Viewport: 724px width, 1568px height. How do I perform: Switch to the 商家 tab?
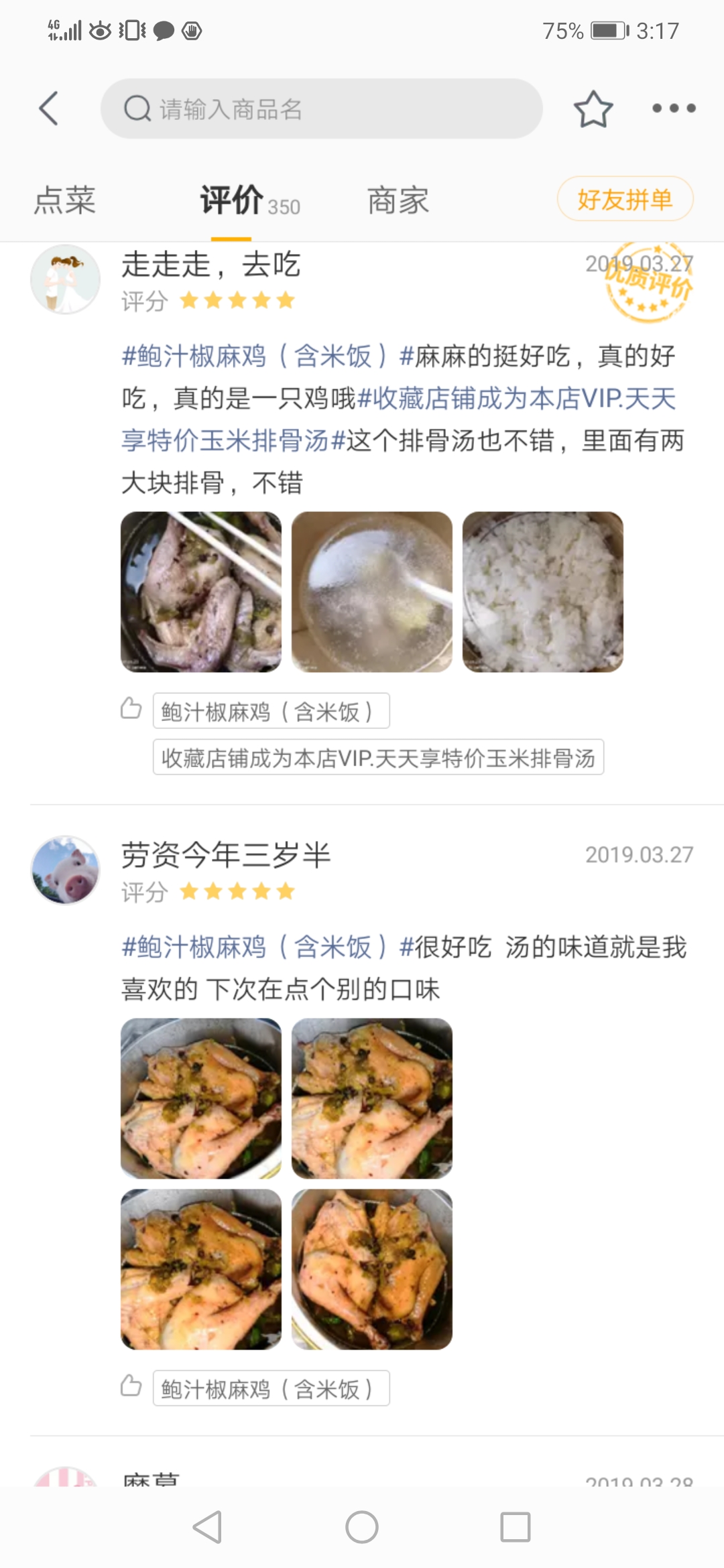point(398,200)
